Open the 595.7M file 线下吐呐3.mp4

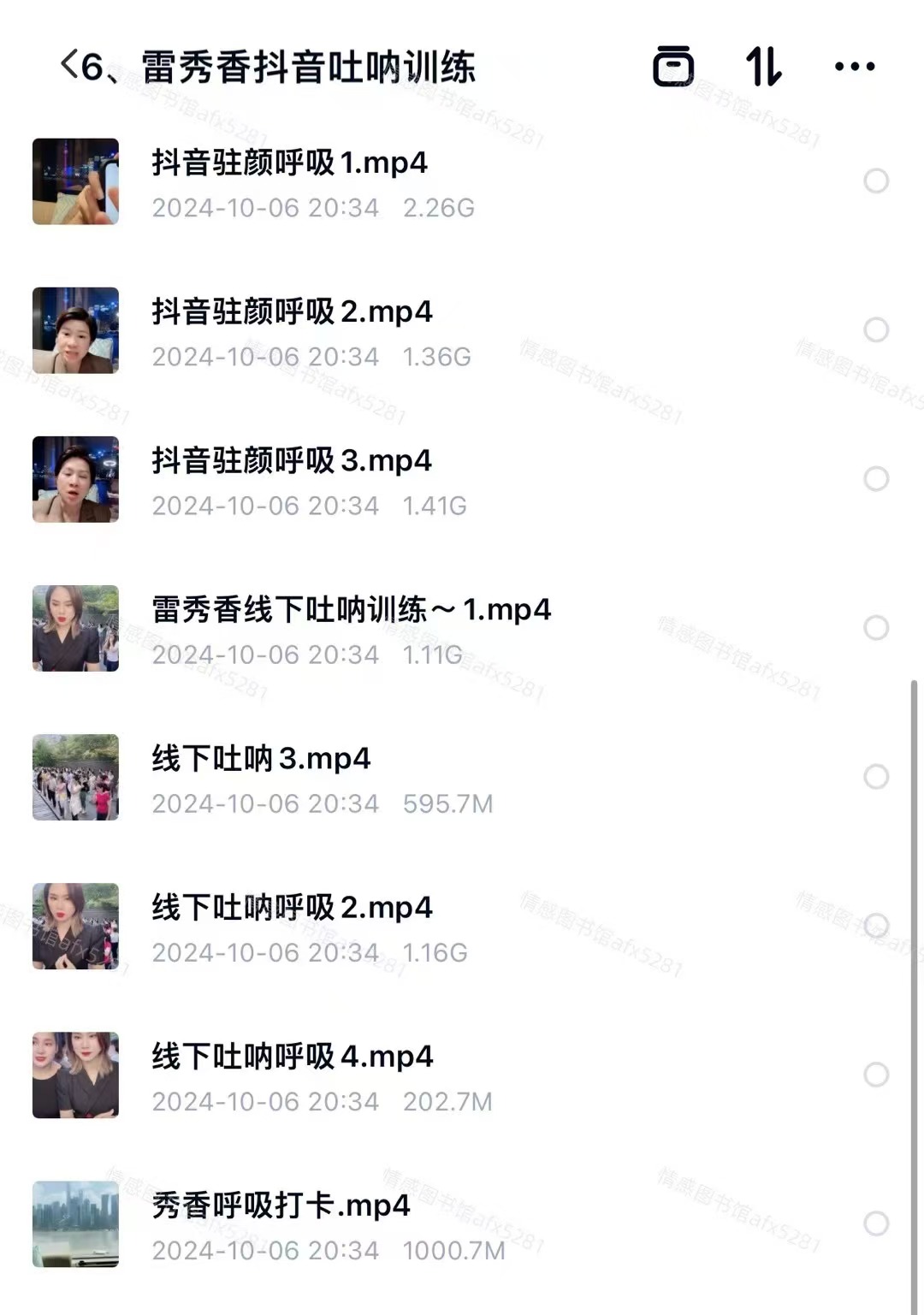261,759
